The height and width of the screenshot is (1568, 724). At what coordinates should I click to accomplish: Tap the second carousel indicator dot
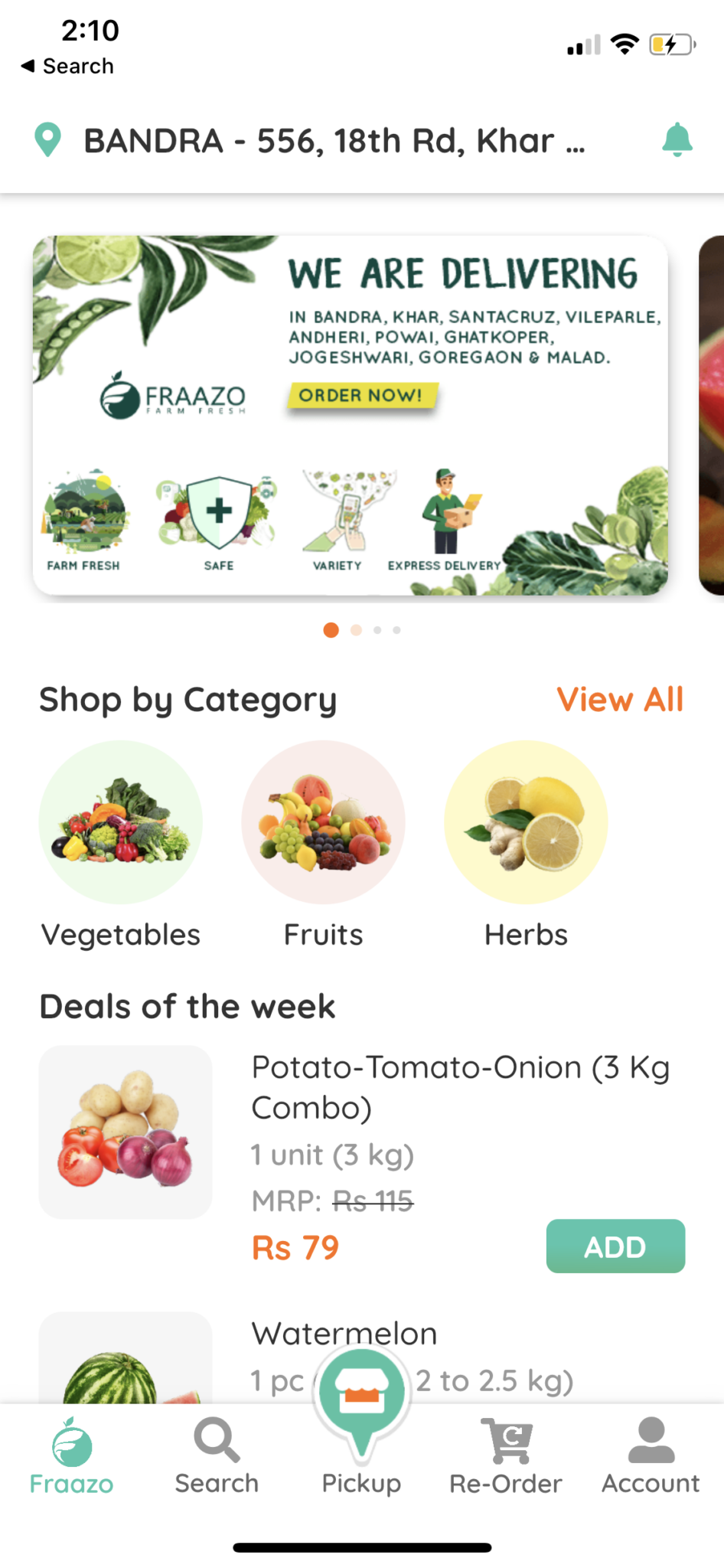tap(355, 629)
